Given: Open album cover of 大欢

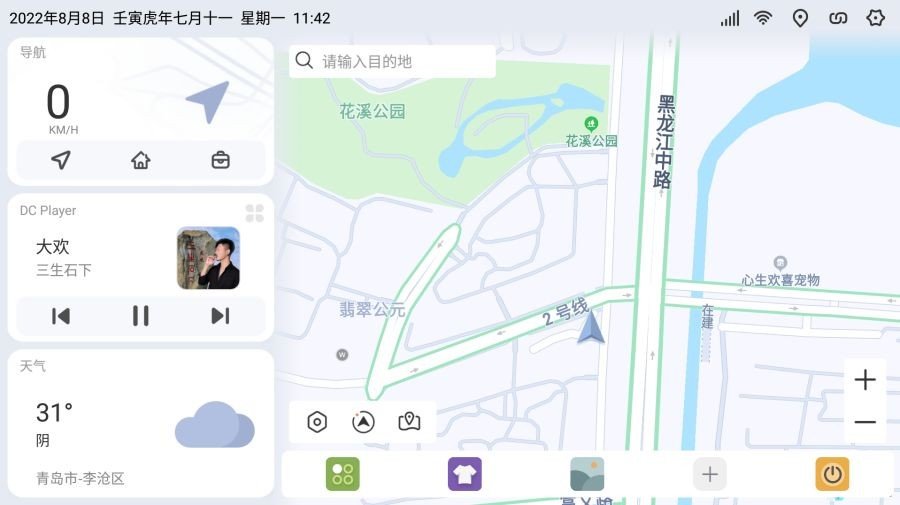Looking at the screenshot, I should pyautogui.click(x=208, y=258).
